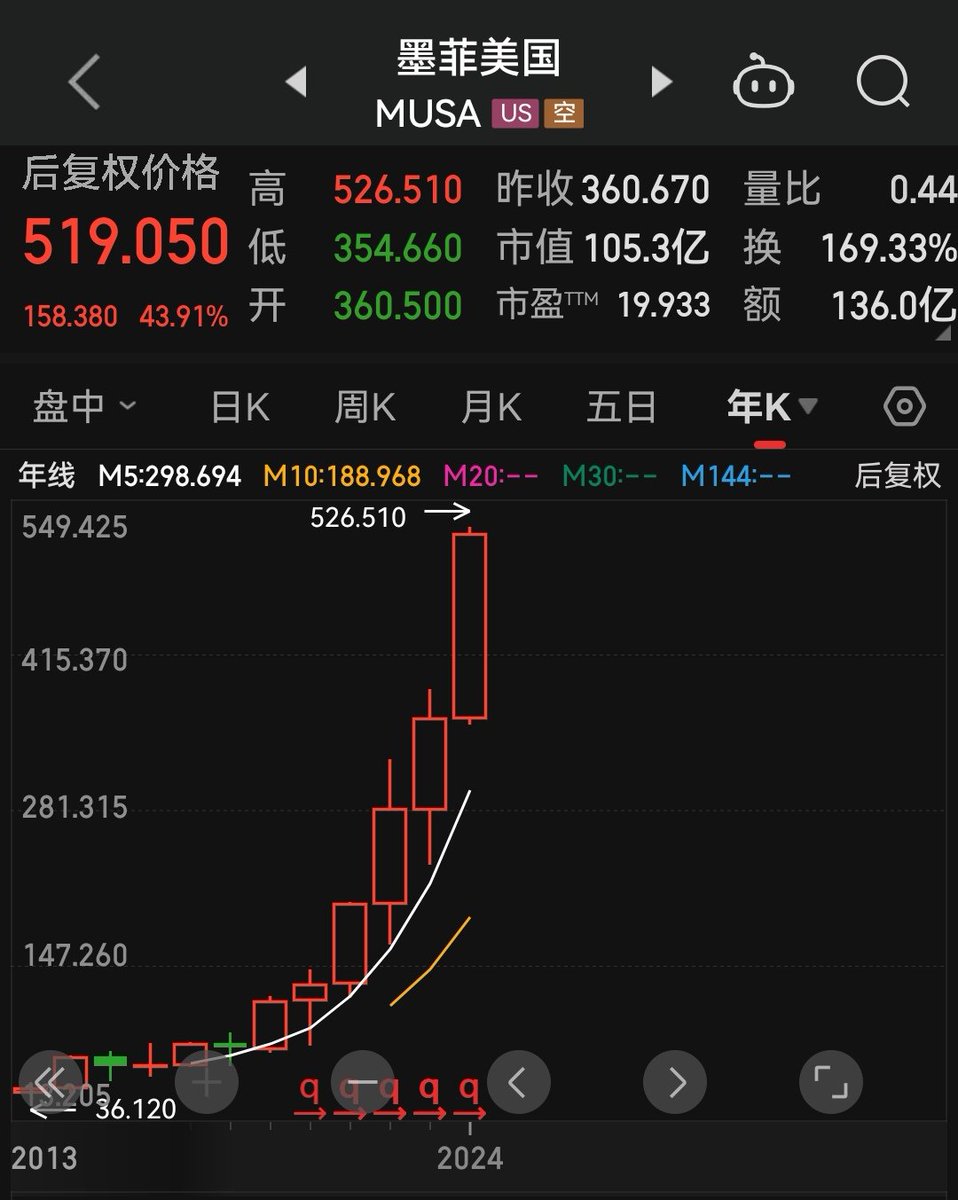Switch to the 日K tab
958x1200 pixels.
coord(240,407)
